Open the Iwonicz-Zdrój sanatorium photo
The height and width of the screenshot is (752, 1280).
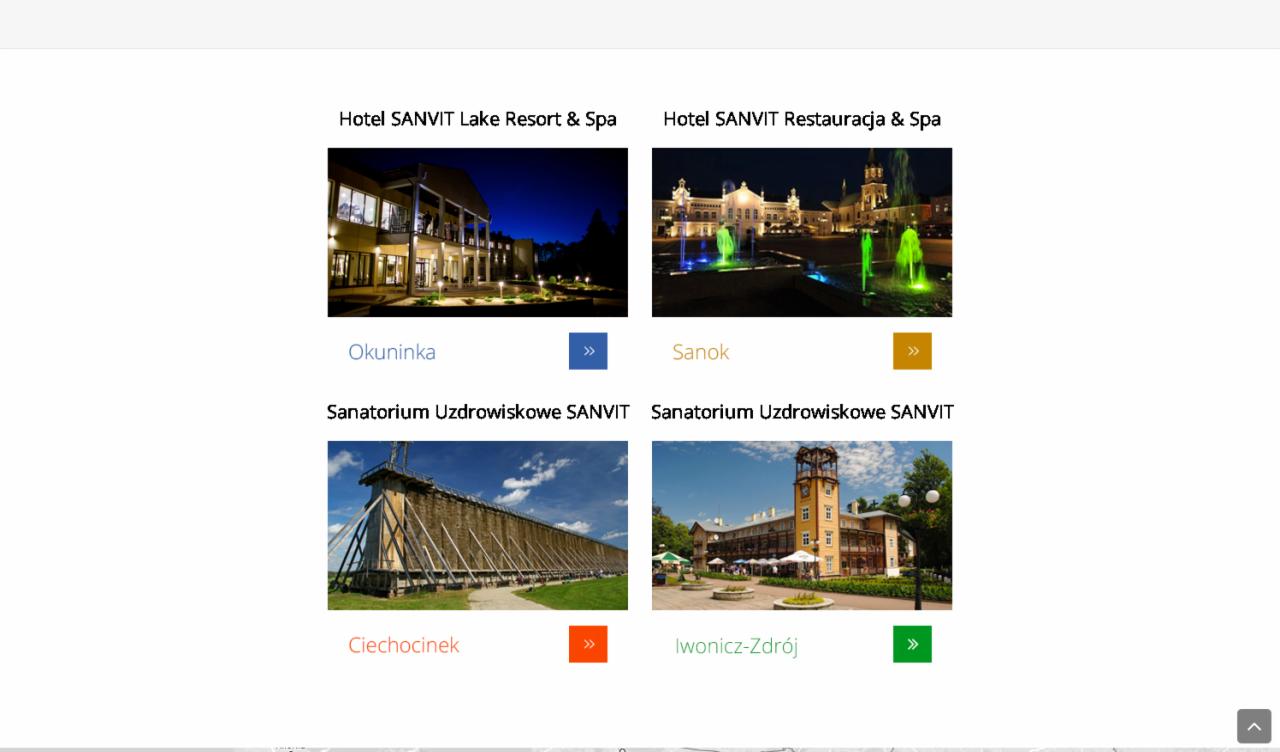801,525
